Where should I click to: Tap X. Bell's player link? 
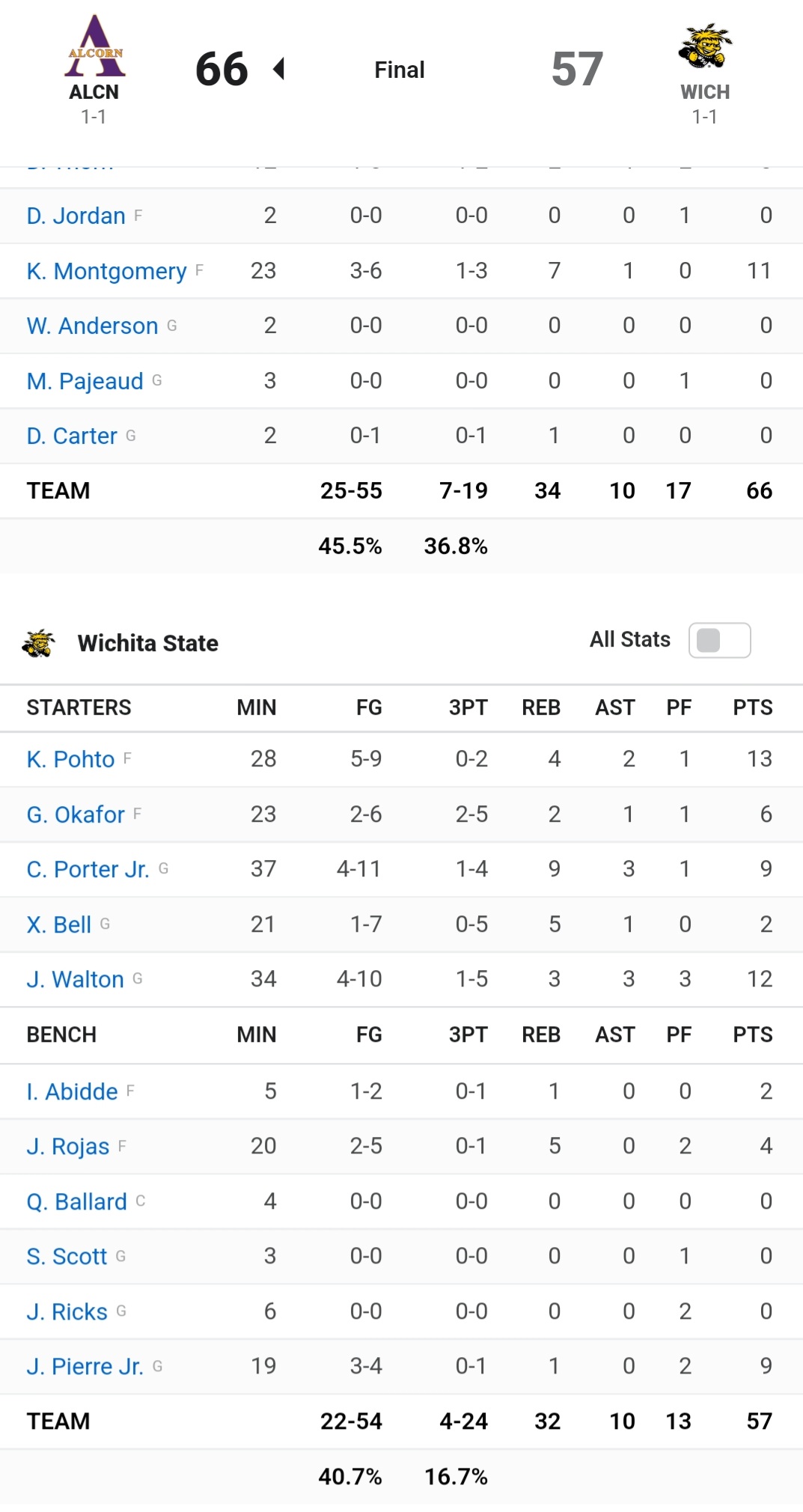[58, 924]
